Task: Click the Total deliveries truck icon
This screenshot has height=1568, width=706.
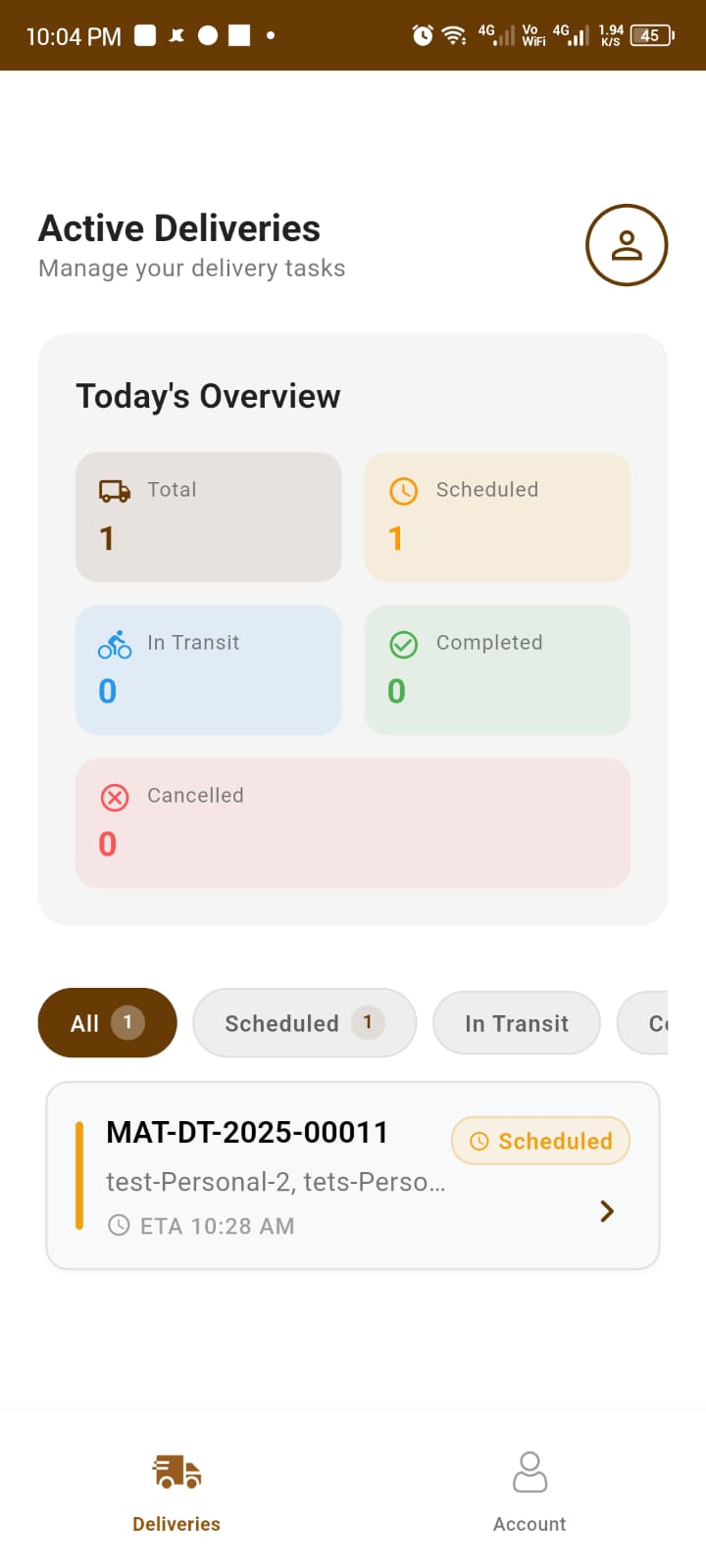Action: [113, 490]
